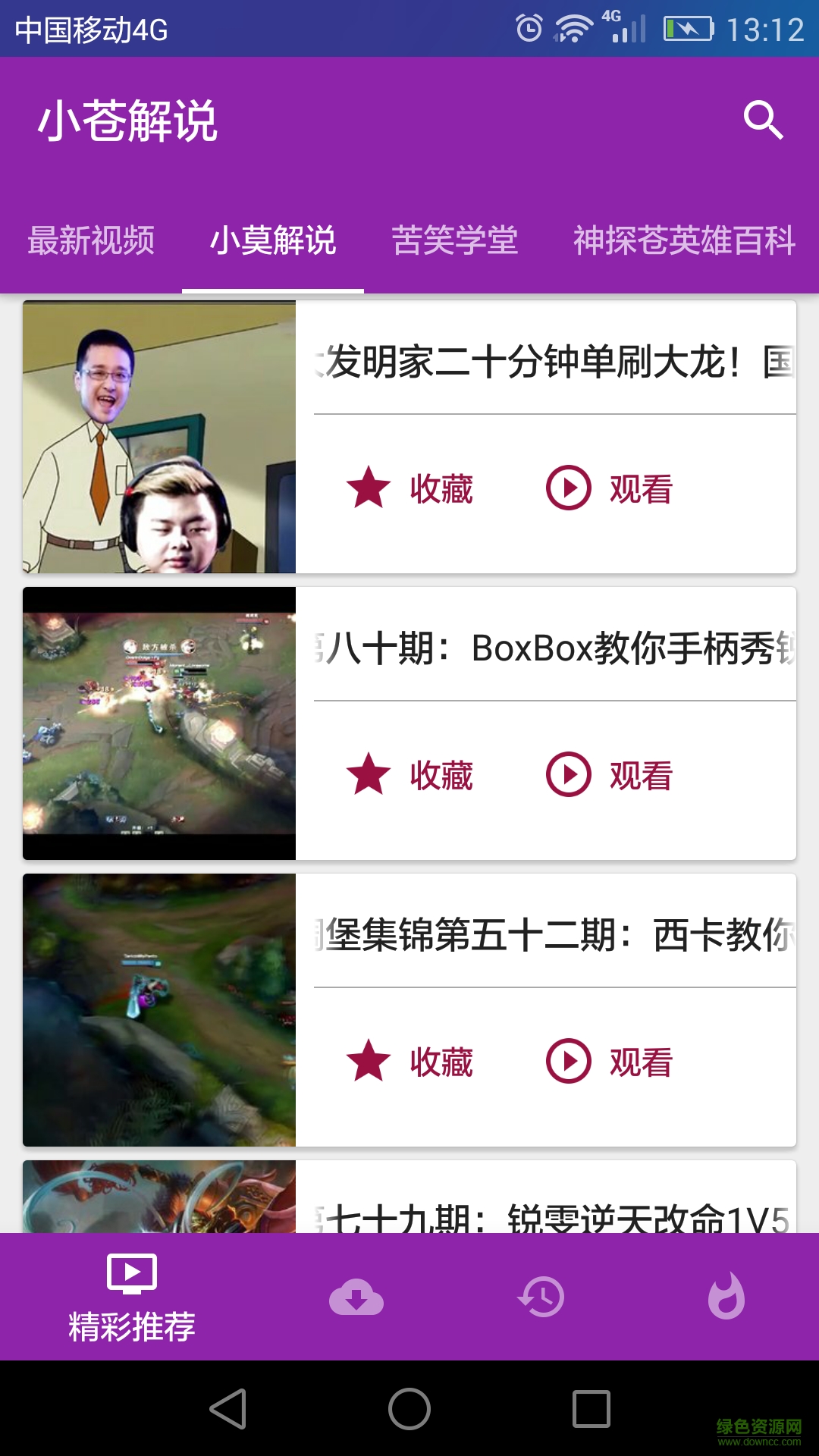Switch to the 最新视频 tab
Image resolution: width=819 pixels, height=1456 pixels.
91,241
